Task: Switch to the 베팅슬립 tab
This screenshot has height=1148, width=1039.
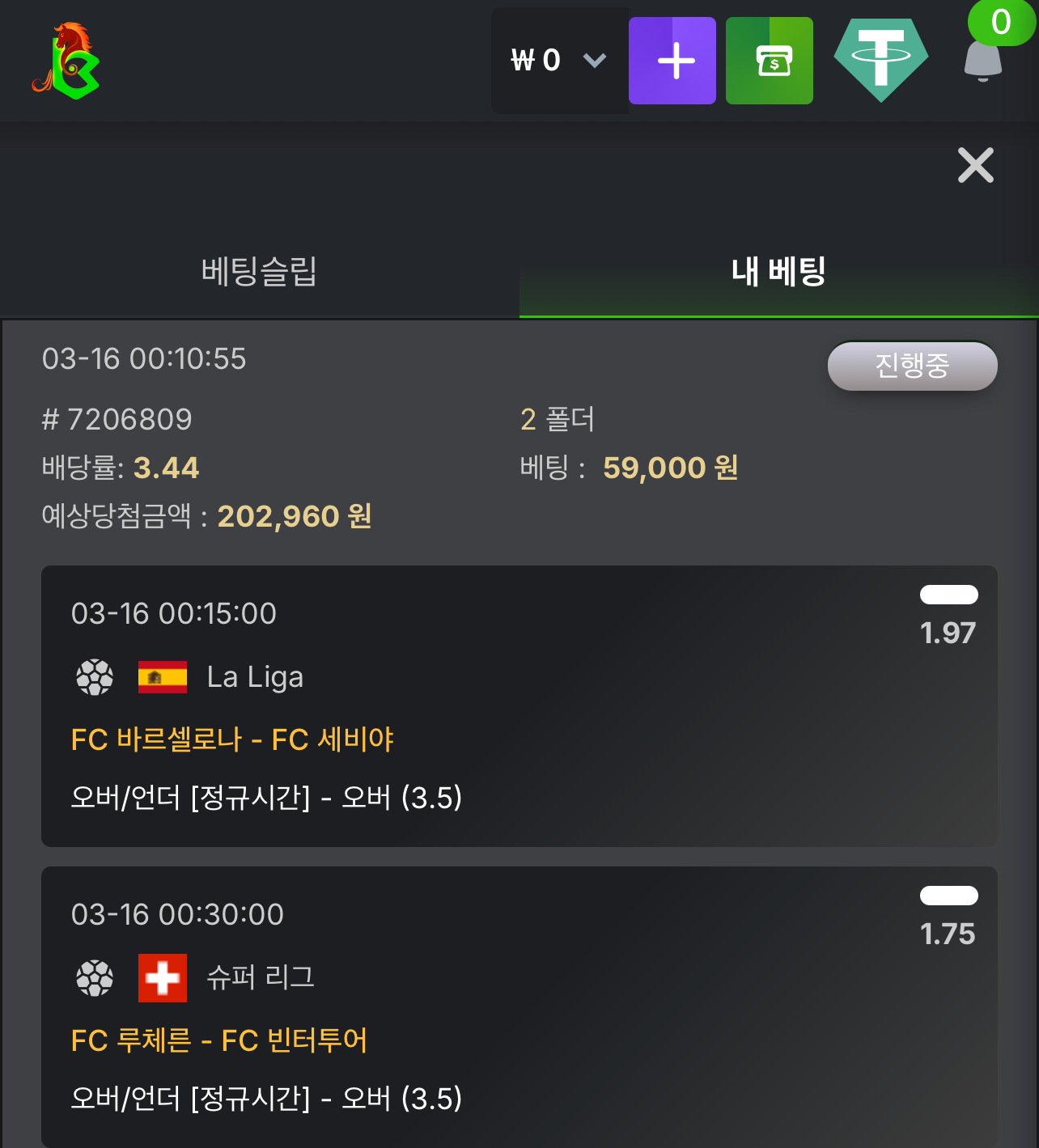Action: 259,272
